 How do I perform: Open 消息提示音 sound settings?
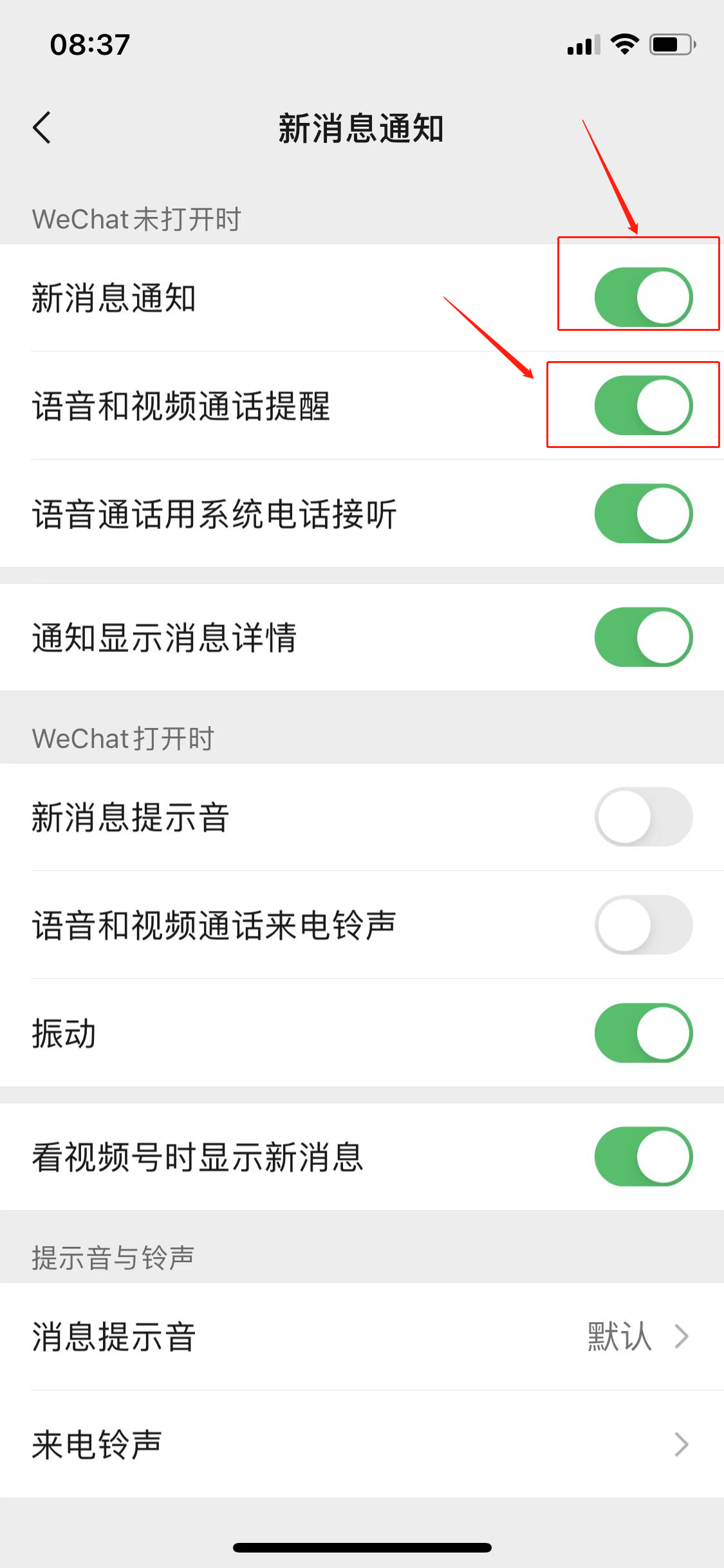(x=362, y=1337)
